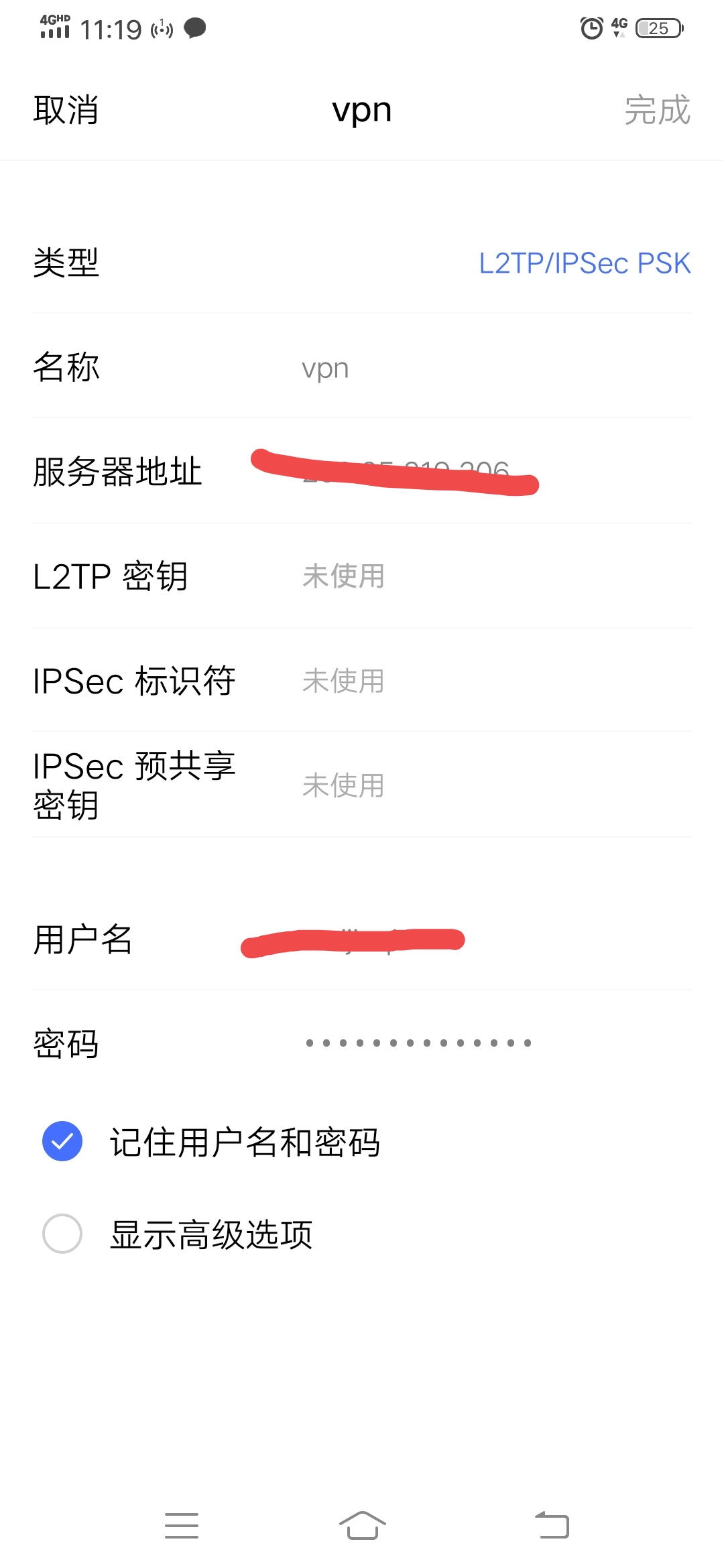
Task: Tap the 密码 field
Action: click(469, 1043)
